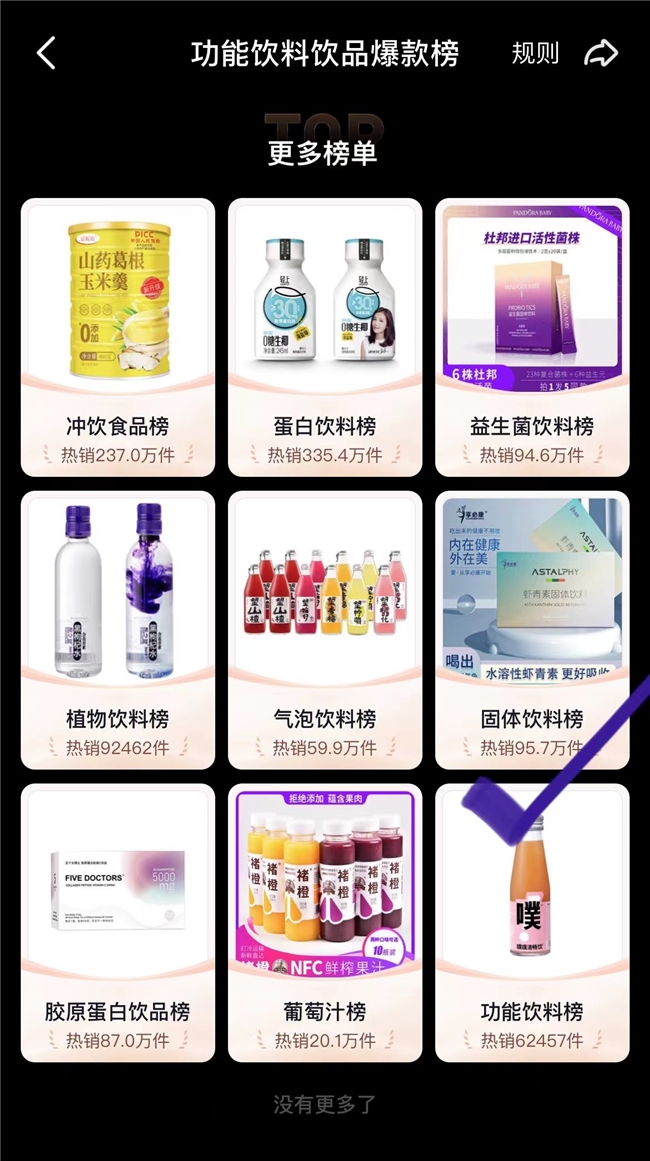
Task: Open the 植物饮料榜 ranking card
Action: tap(118, 630)
